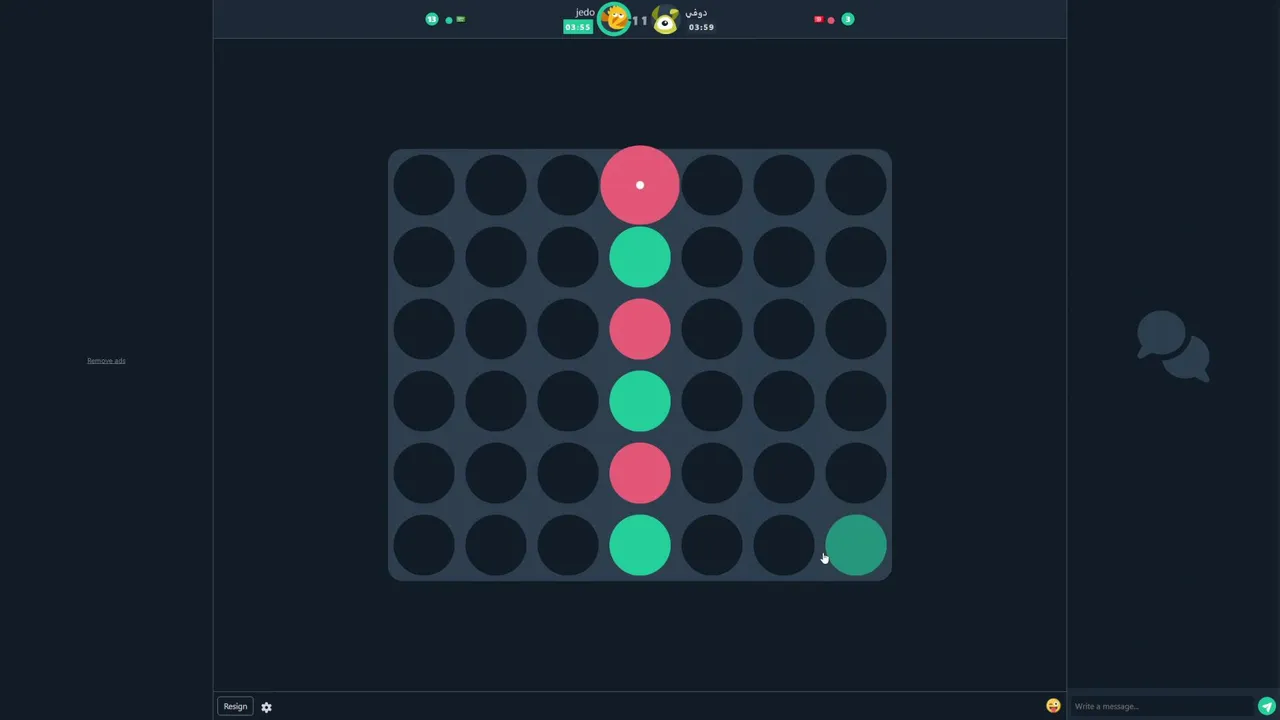Open the game settings gear
This screenshot has height=720, width=1280.
pyautogui.click(x=266, y=707)
